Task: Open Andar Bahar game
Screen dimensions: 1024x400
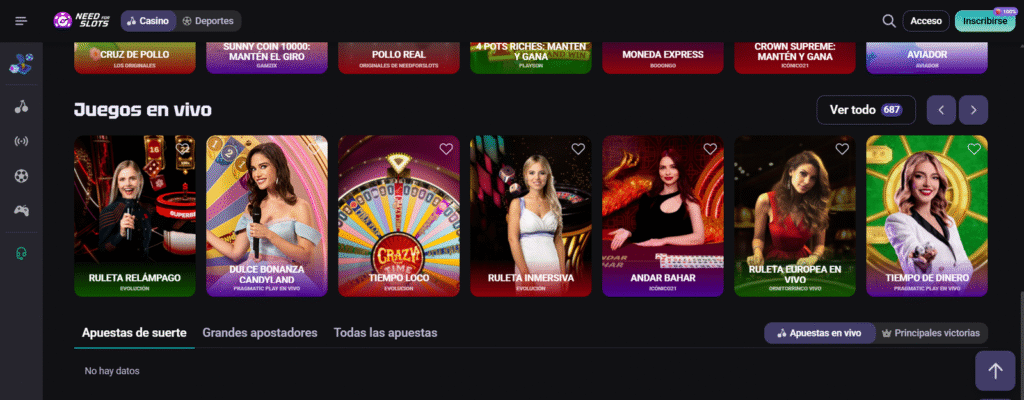Action: click(662, 216)
